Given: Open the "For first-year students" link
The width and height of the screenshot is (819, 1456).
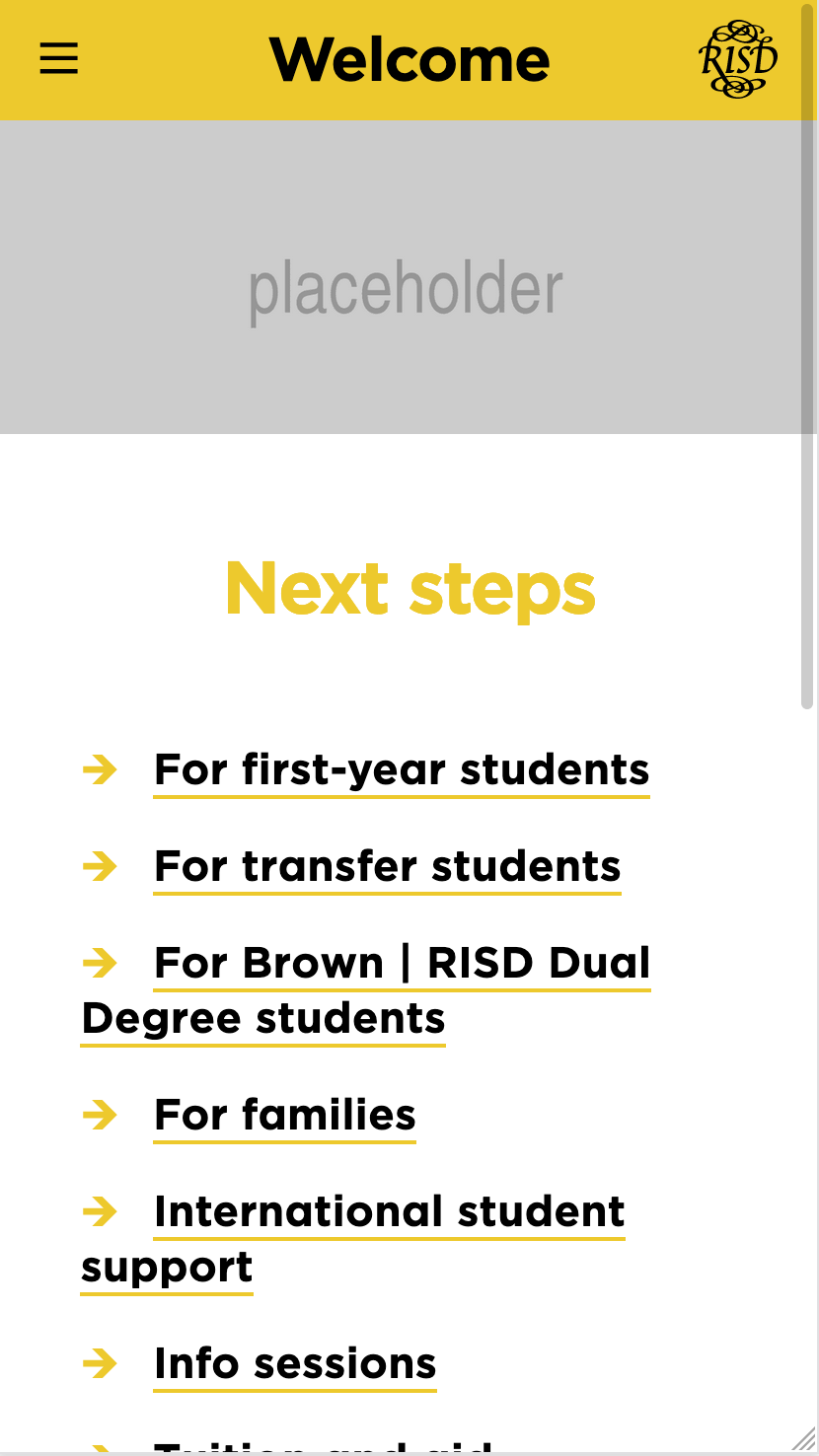Looking at the screenshot, I should pos(401,772).
